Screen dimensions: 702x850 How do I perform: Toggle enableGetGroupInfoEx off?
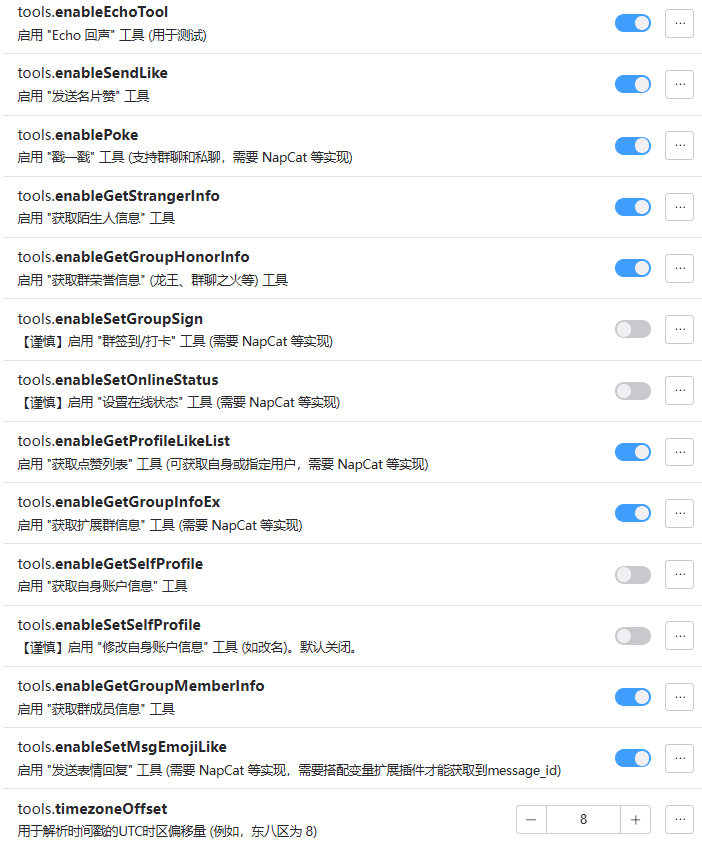[632, 513]
